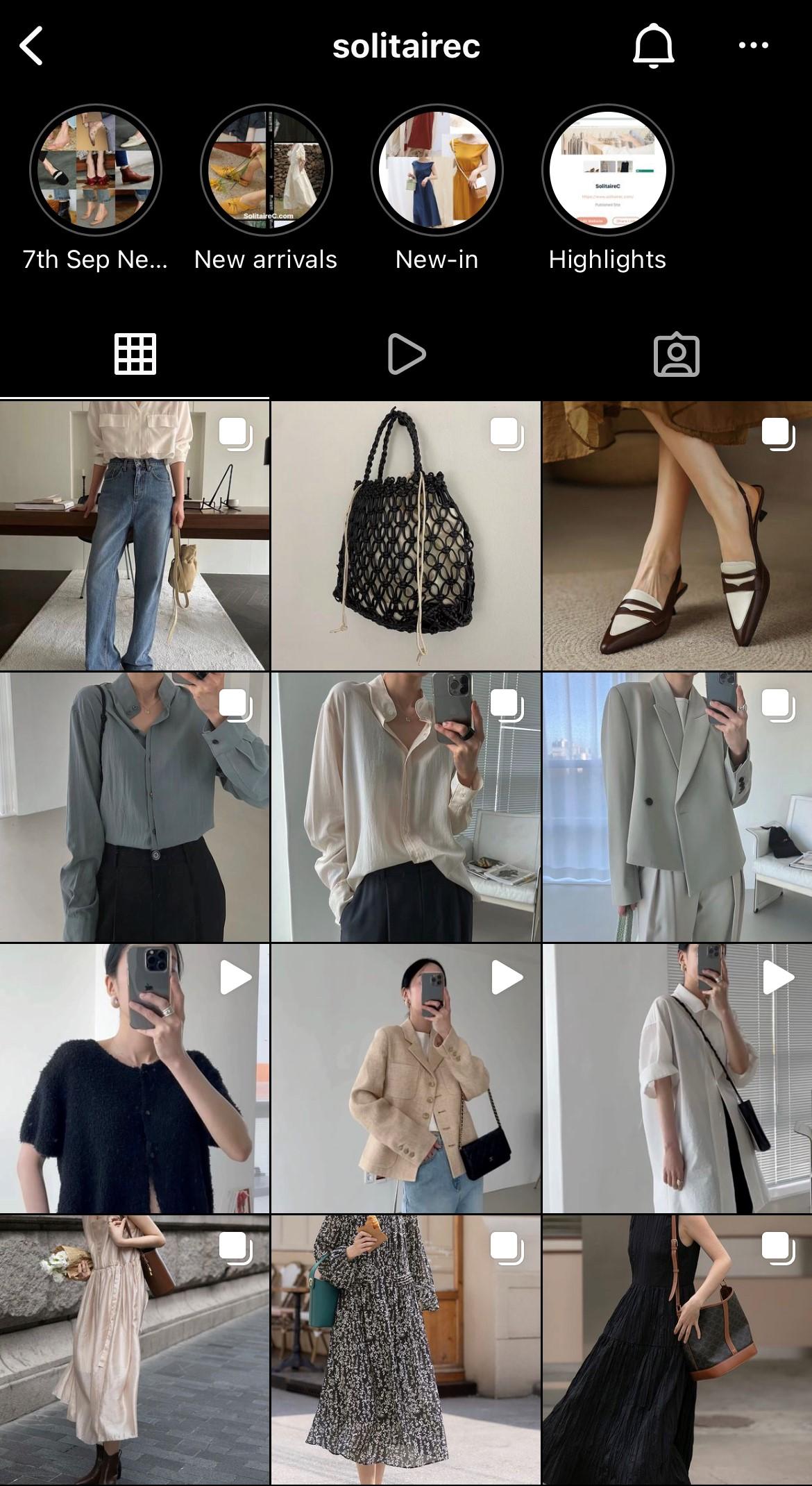The image size is (812, 1486).
Task: Open the black woven net bag post
Action: tap(405, 535)
